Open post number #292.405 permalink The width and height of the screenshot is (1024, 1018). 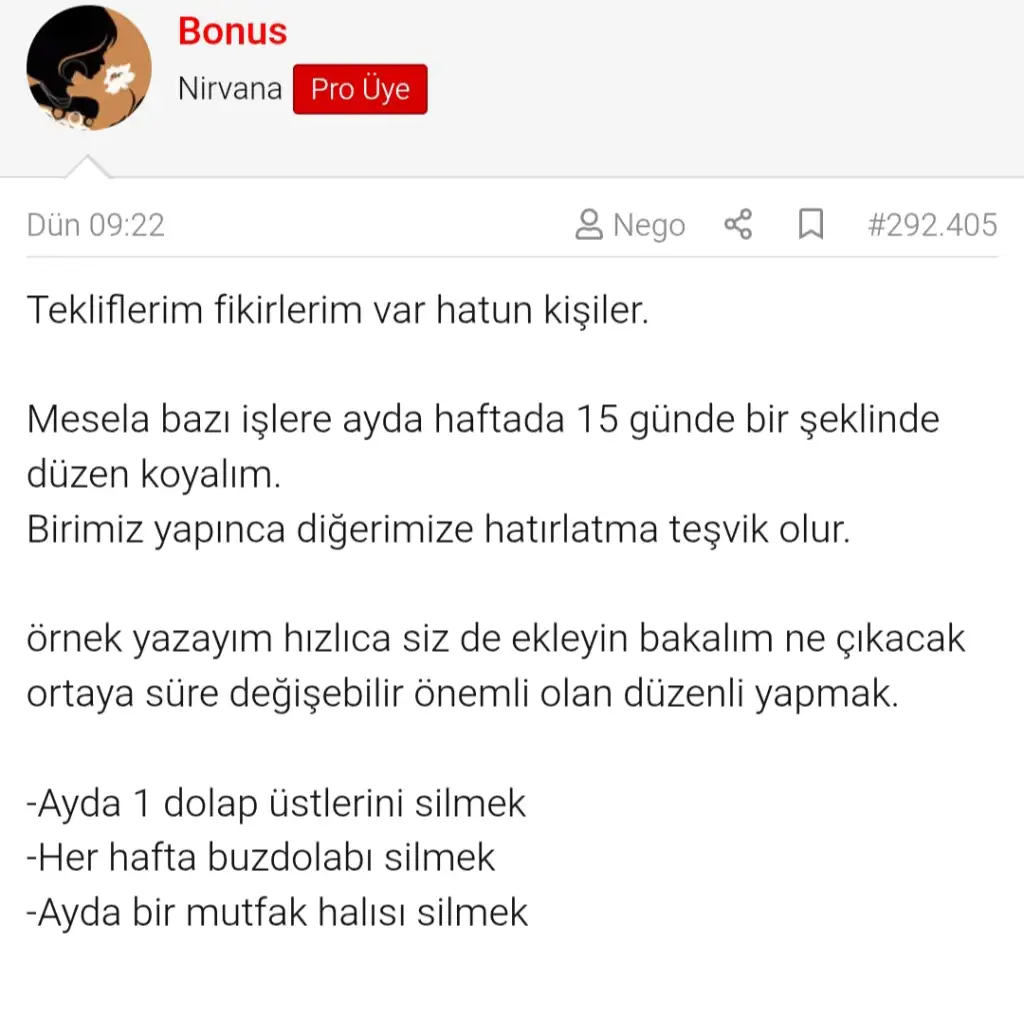(x=932, y=225)
